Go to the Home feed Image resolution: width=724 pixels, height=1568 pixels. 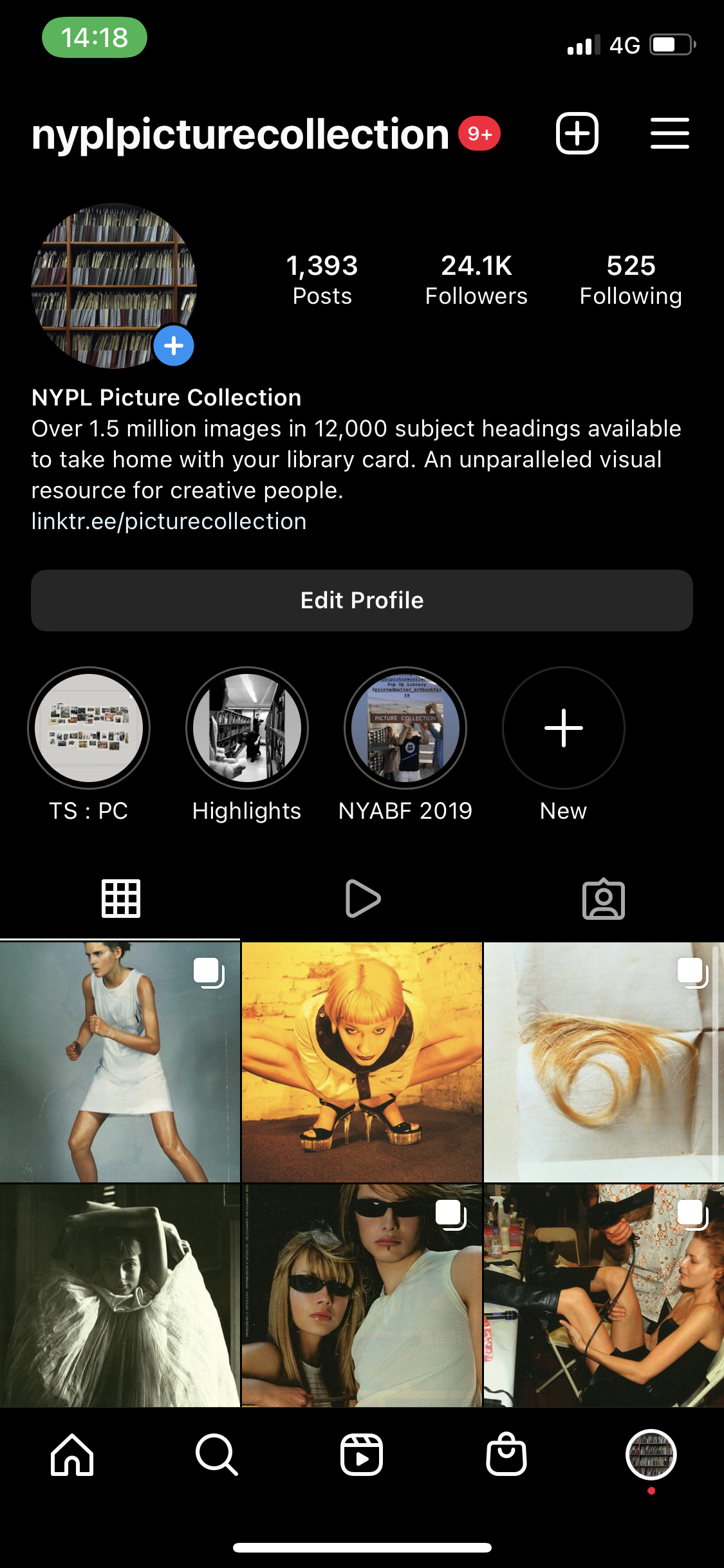point(72,1455)
